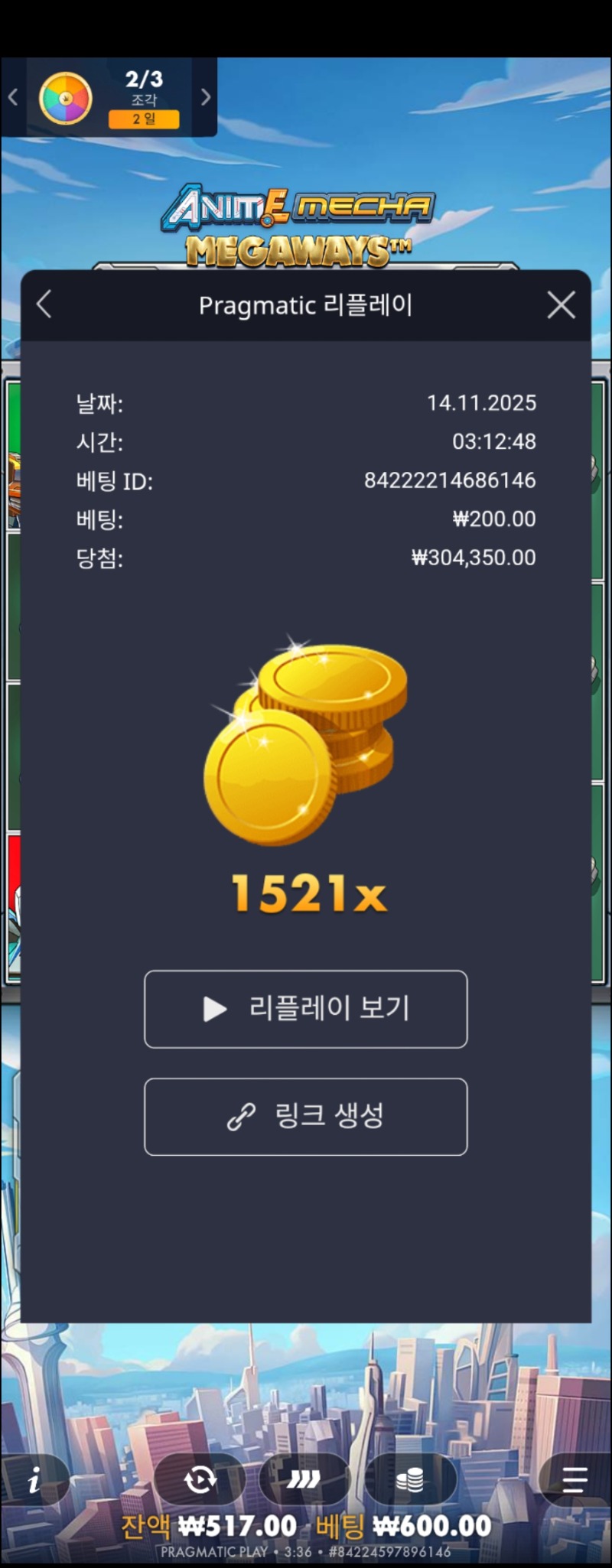Go back using the dialog header chevron
Viewport: 612px width, 1568px height.
pyautogui.click(x=44, y=304)
